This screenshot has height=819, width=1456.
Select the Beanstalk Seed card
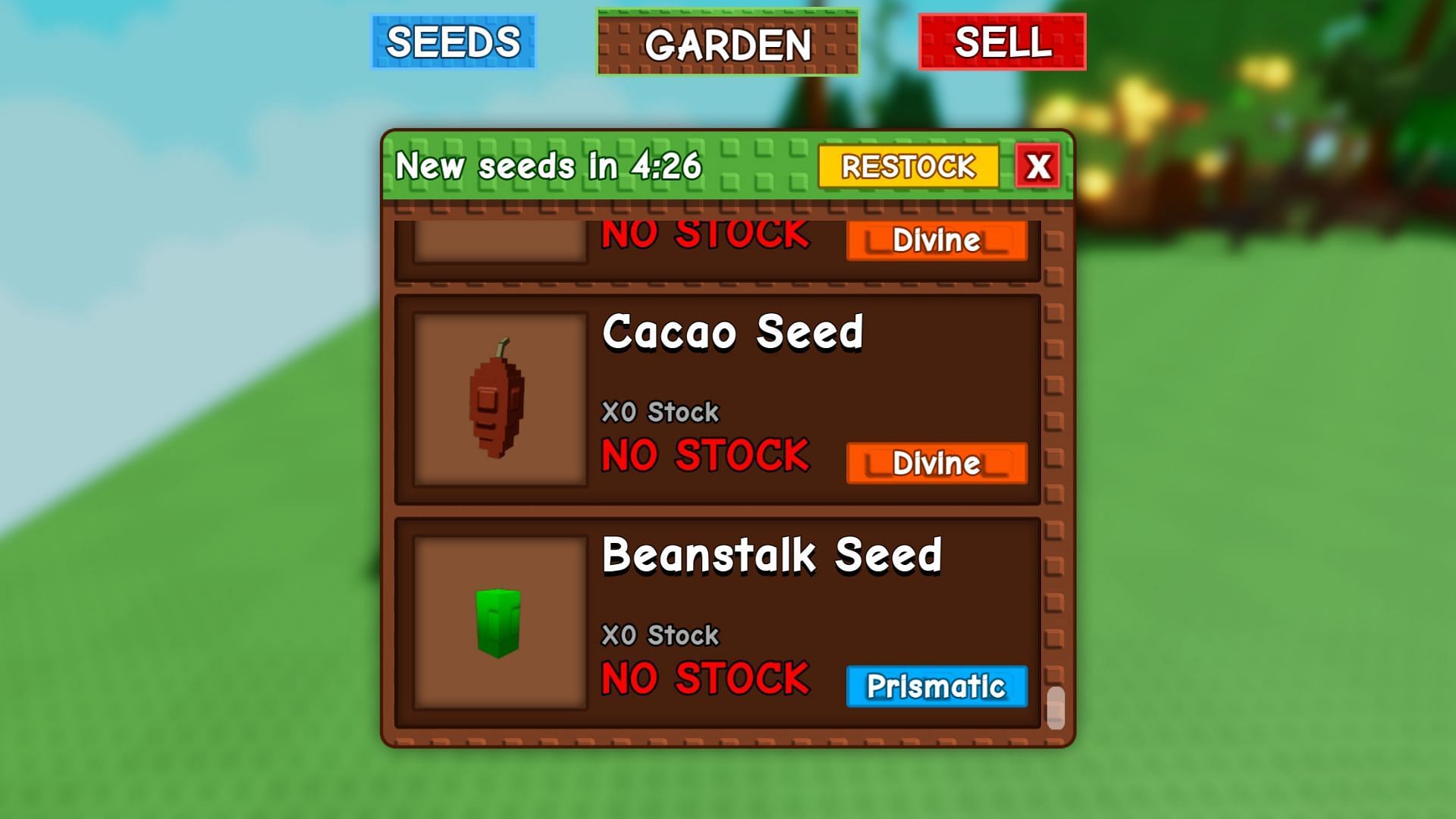[x=717, y=623]
